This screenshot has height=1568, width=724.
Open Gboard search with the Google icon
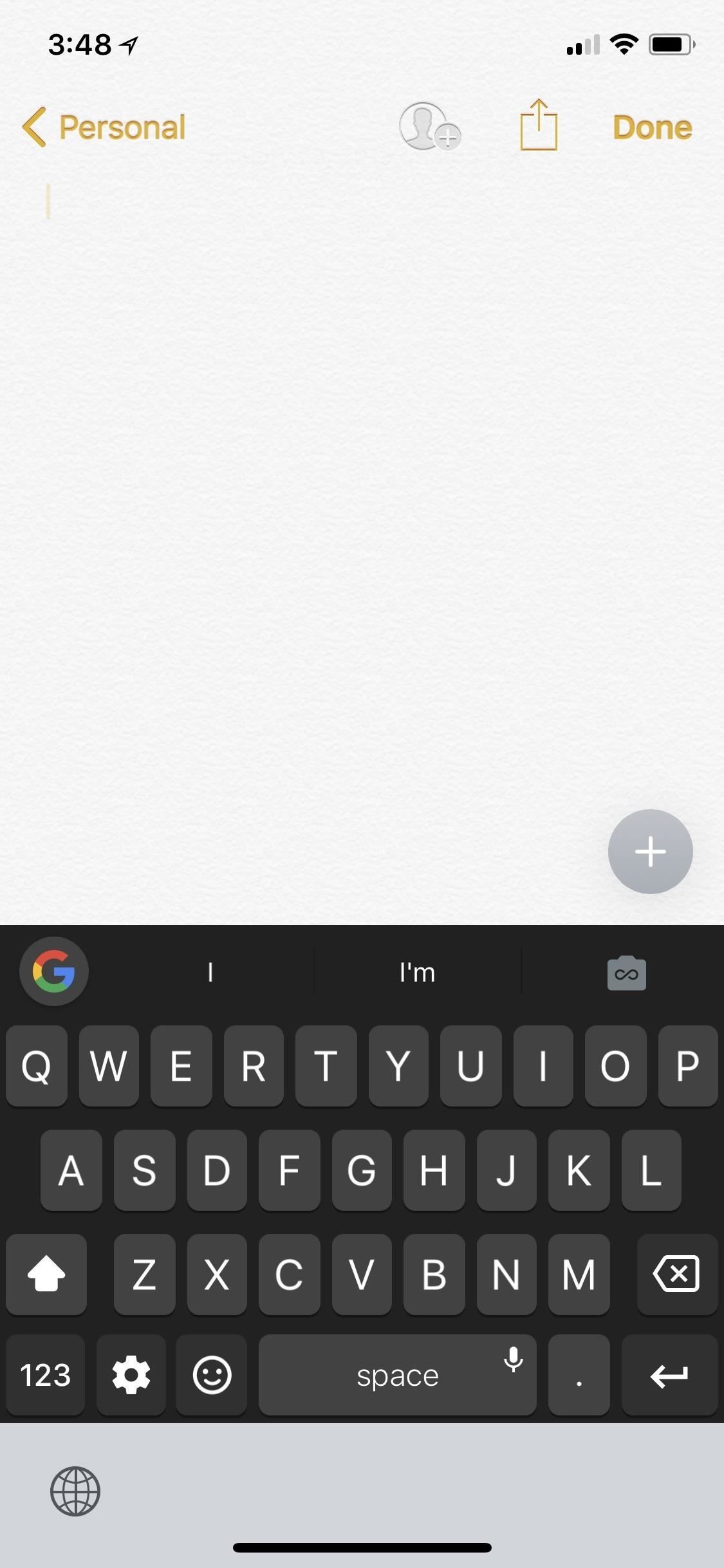54,971
